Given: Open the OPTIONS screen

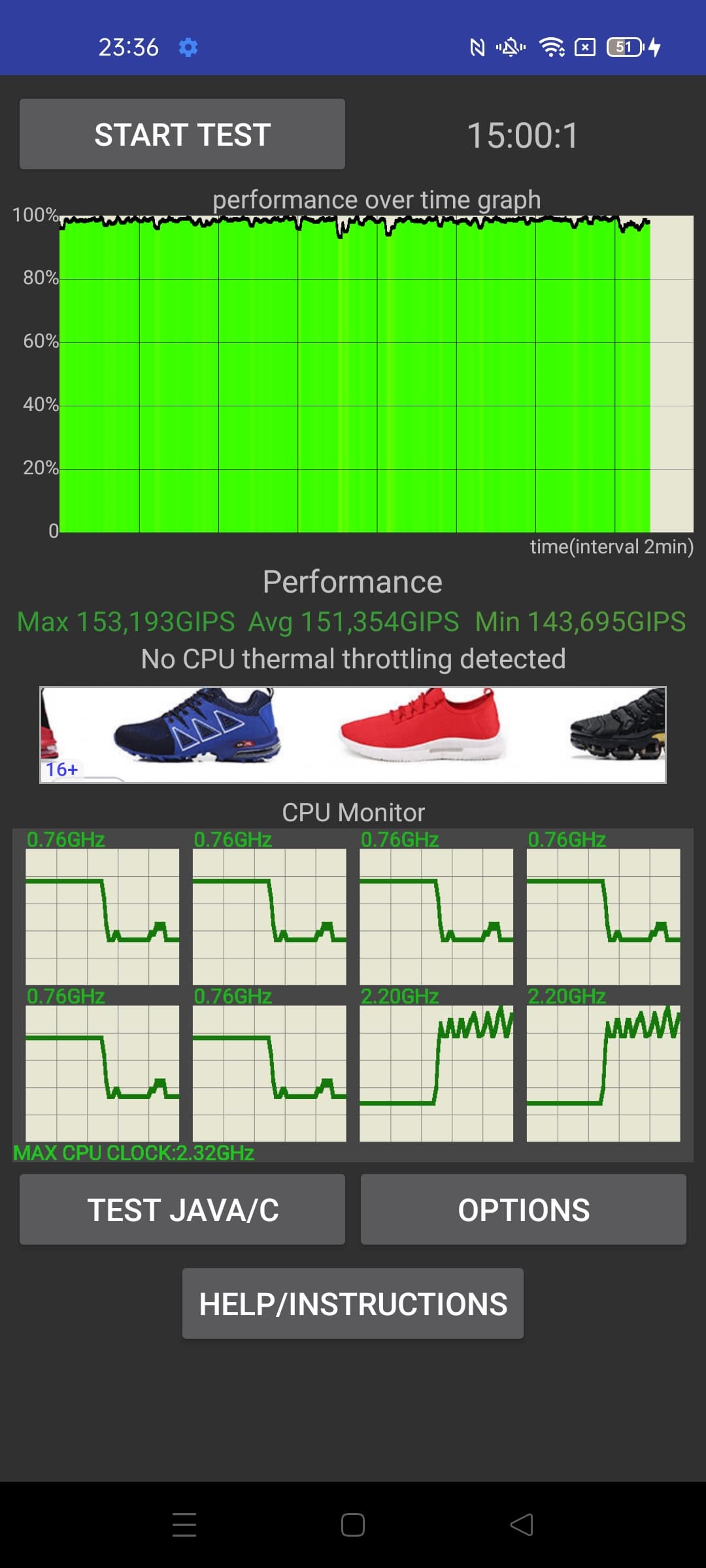Looking at the screenshot, I should [523, 1209].
